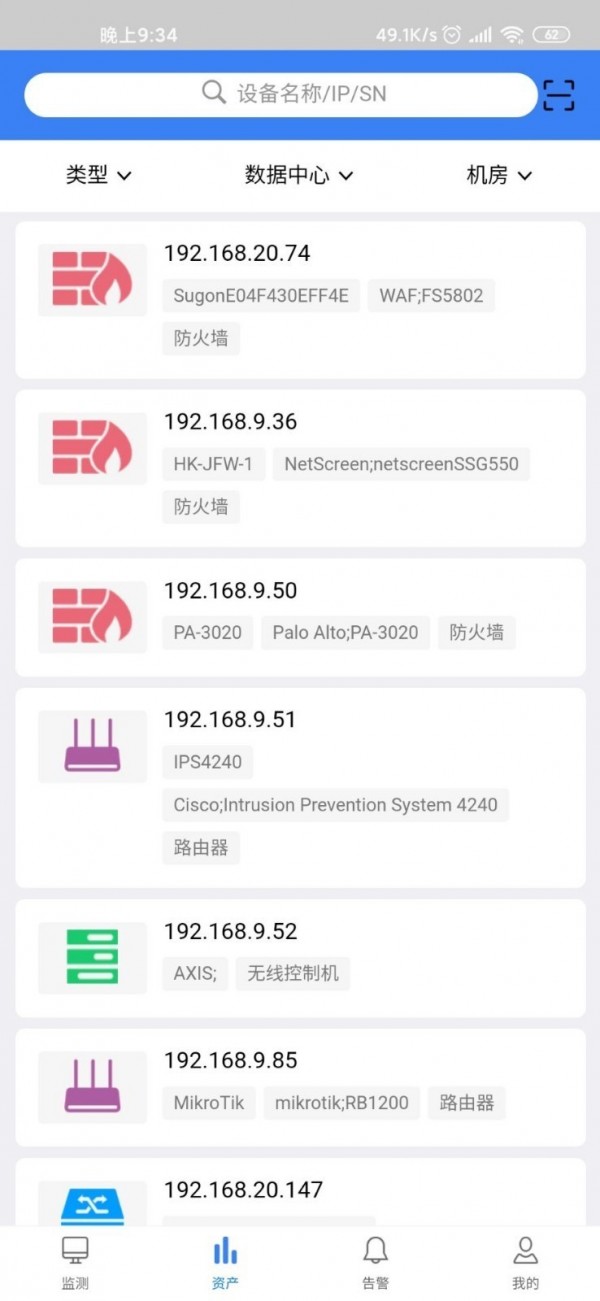600x1301 pixels.
Task: Open the 我的 profile tab
Action: click(525, 1262)
